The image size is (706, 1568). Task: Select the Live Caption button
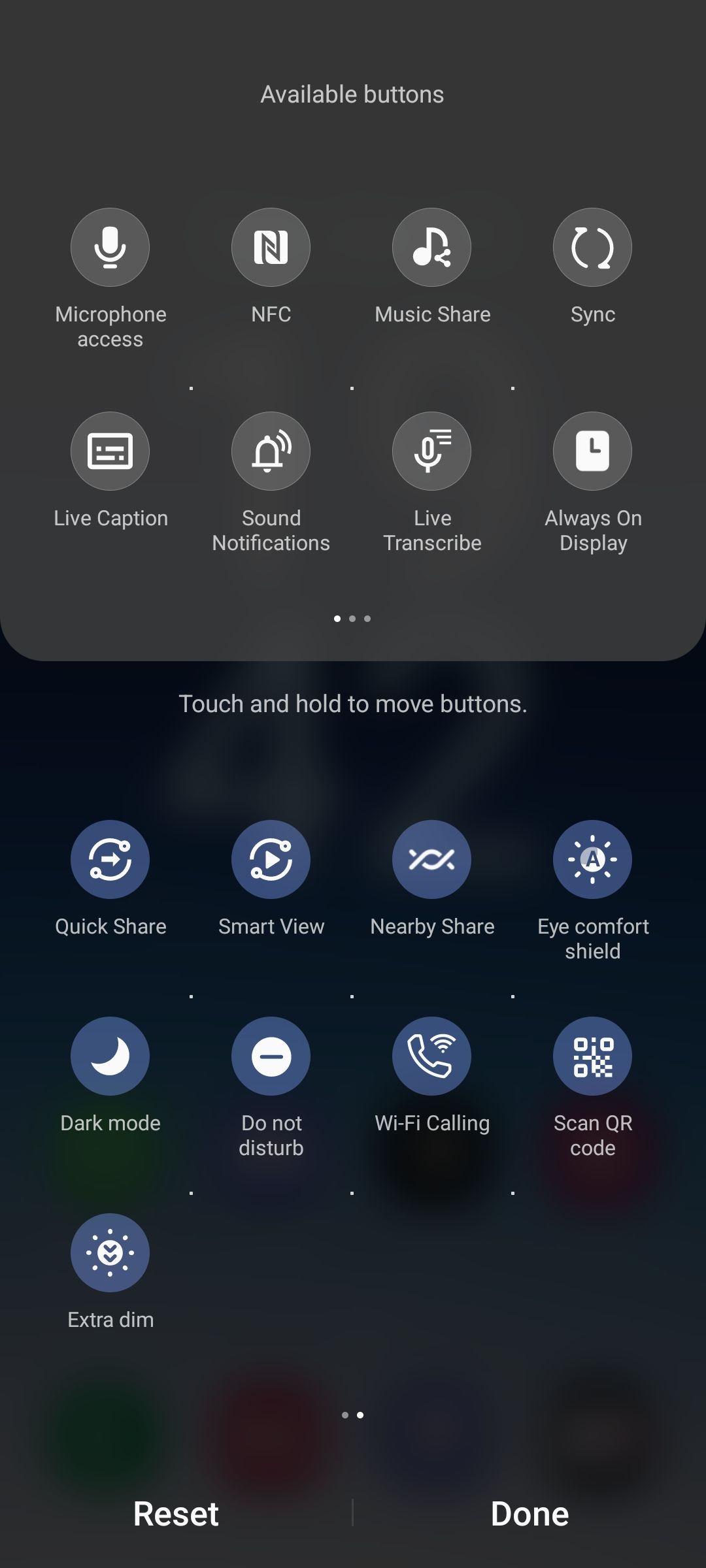click(110, 451)
